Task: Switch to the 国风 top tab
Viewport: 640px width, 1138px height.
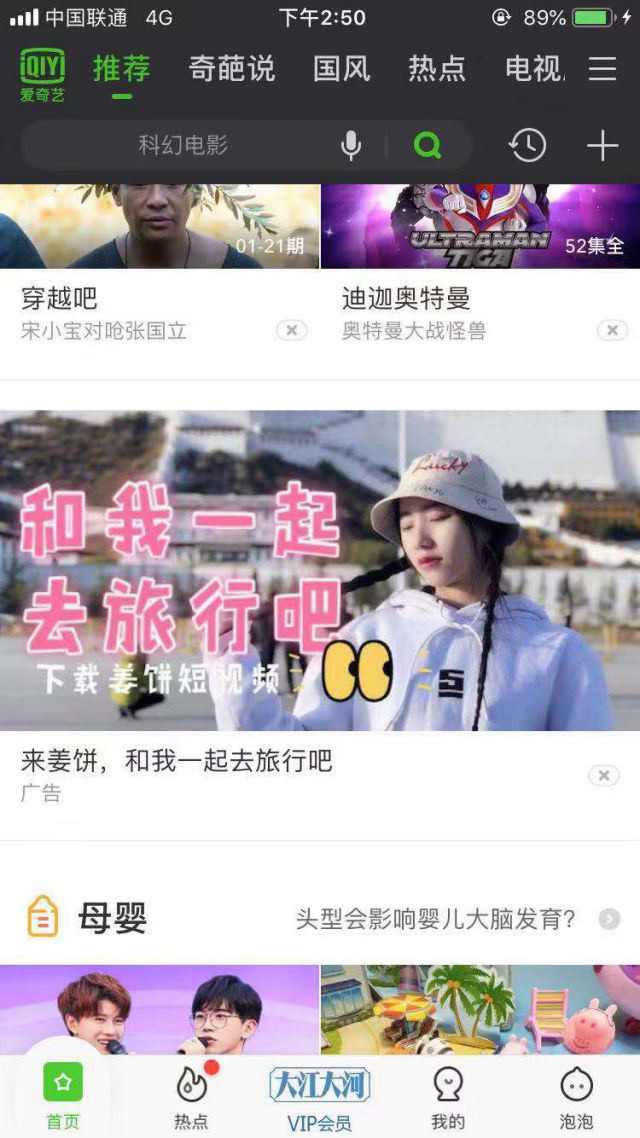Action: click(x=341, y=68)
